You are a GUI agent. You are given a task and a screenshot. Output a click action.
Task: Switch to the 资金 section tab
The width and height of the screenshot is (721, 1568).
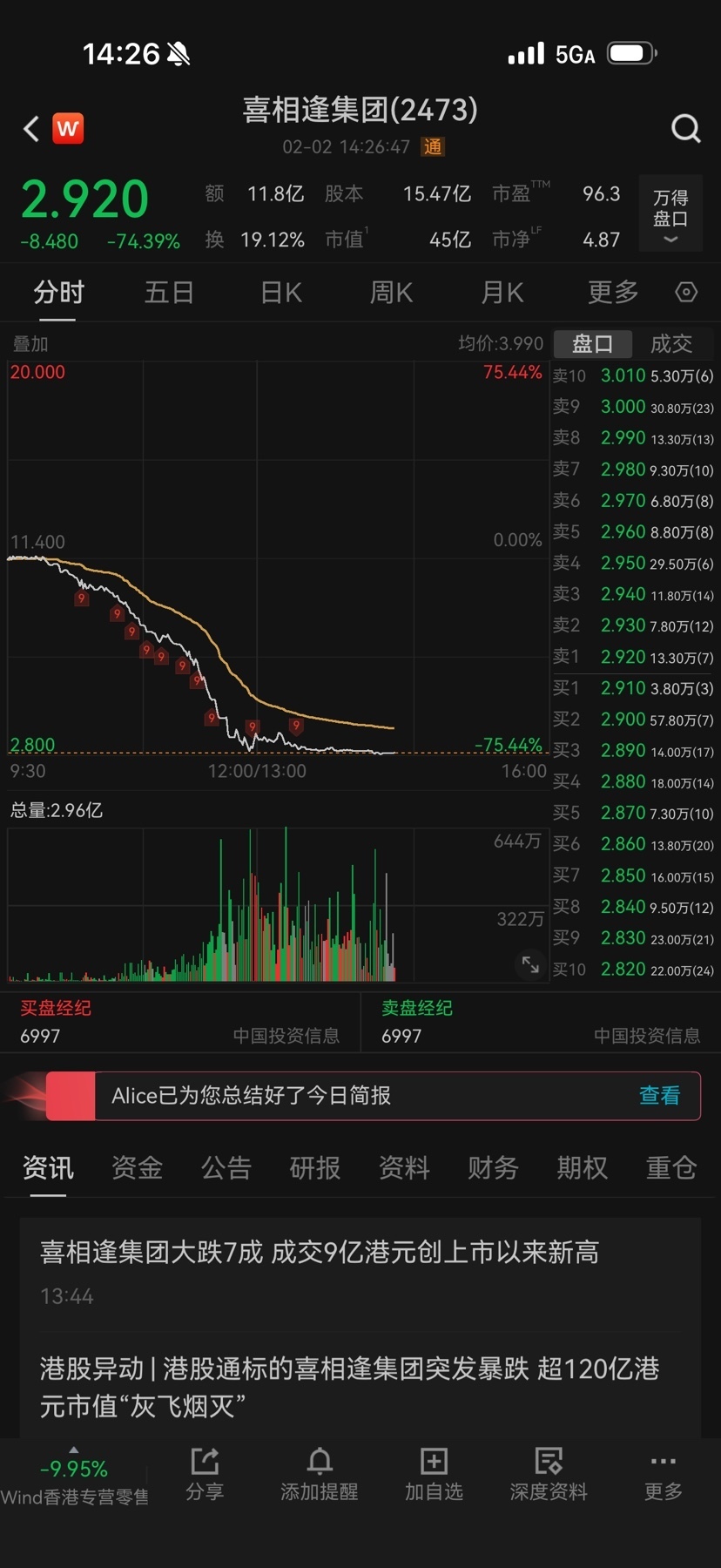click(x=137, y=1168)
